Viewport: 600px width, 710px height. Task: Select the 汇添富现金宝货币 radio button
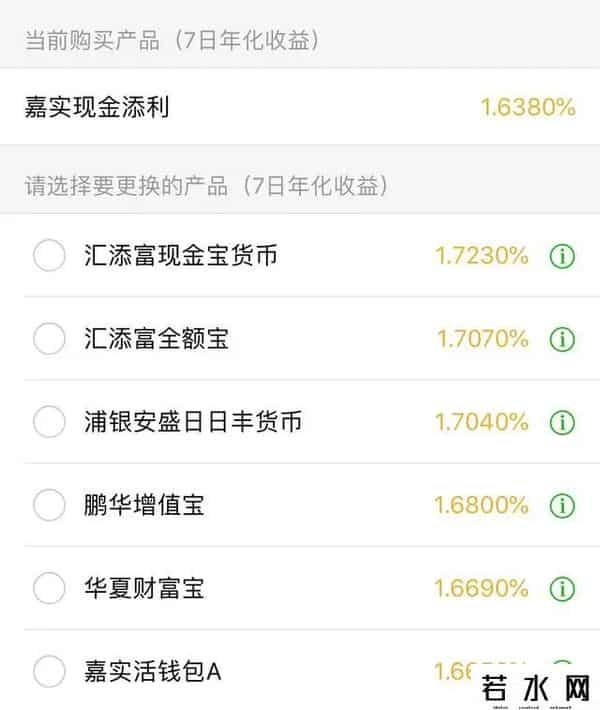coord(49,256)
